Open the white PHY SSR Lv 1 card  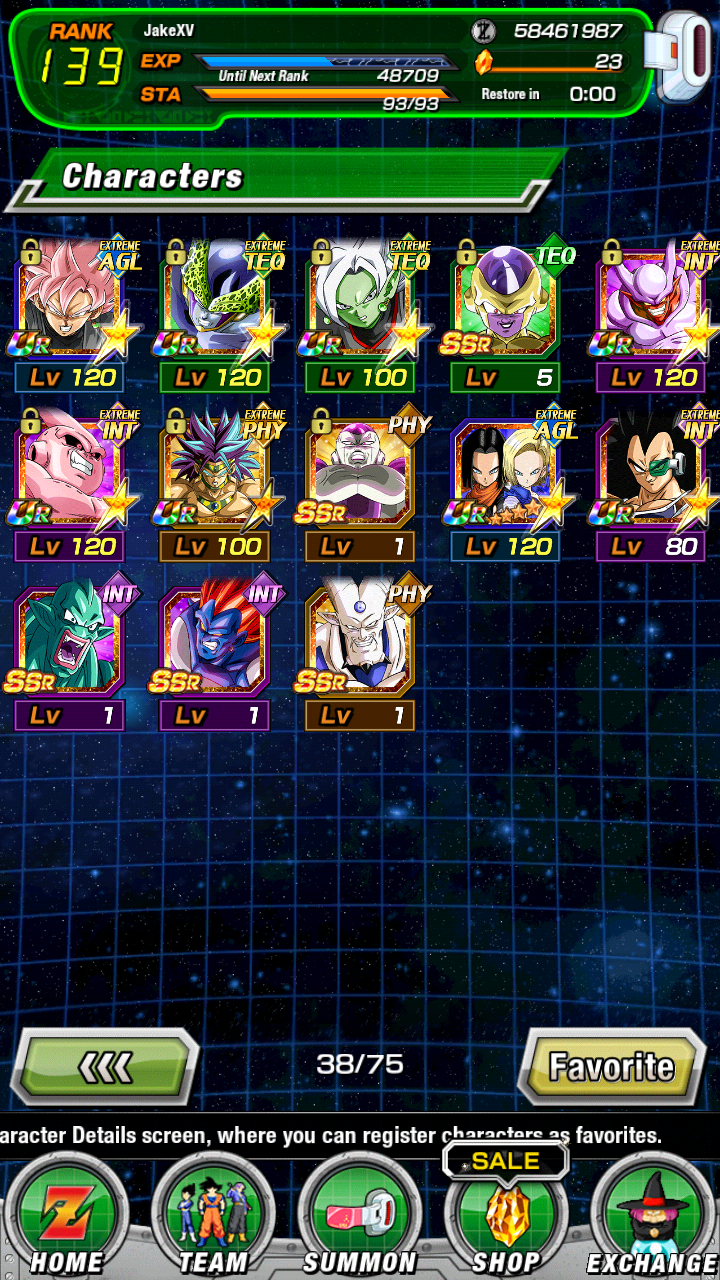click(360, 641)
